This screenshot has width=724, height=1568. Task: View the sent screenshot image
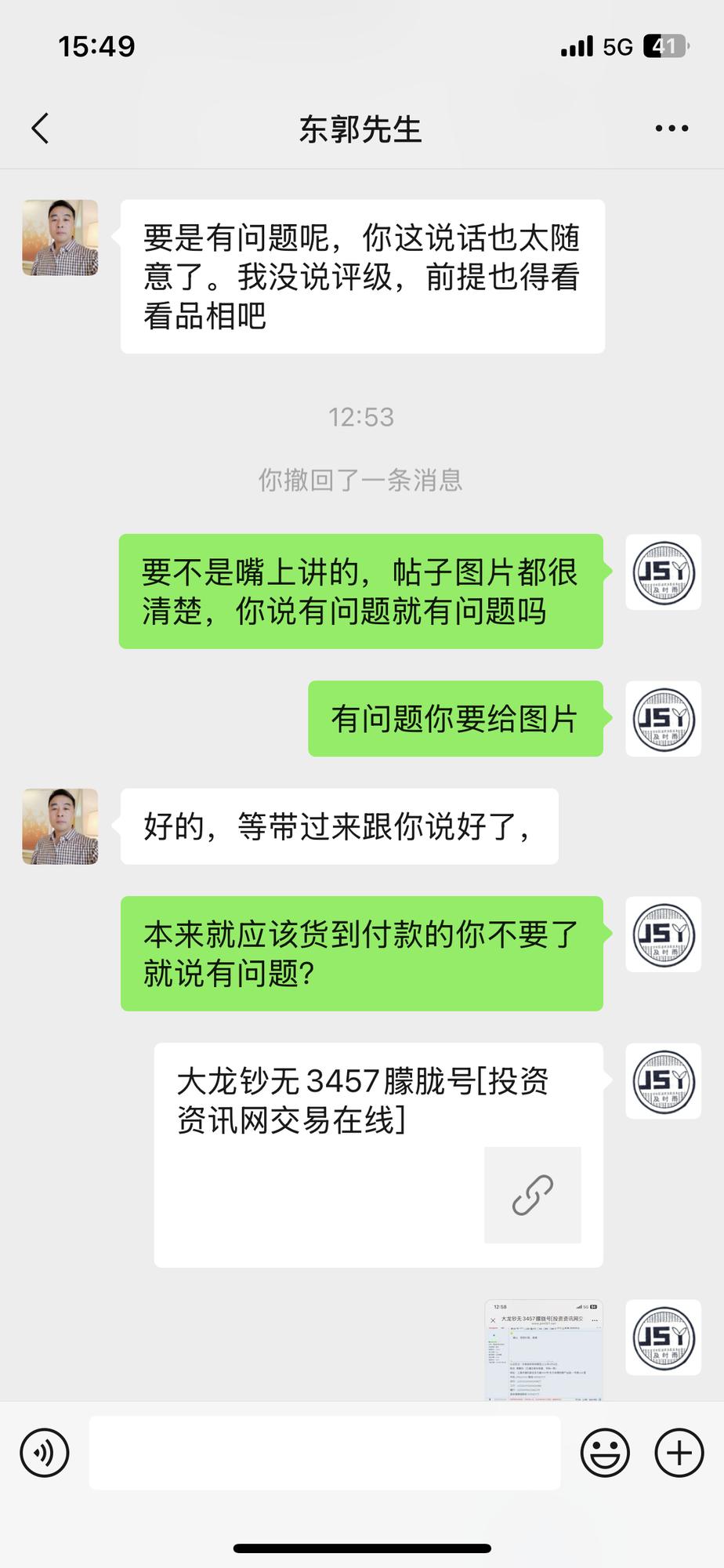coord(543,1350)
